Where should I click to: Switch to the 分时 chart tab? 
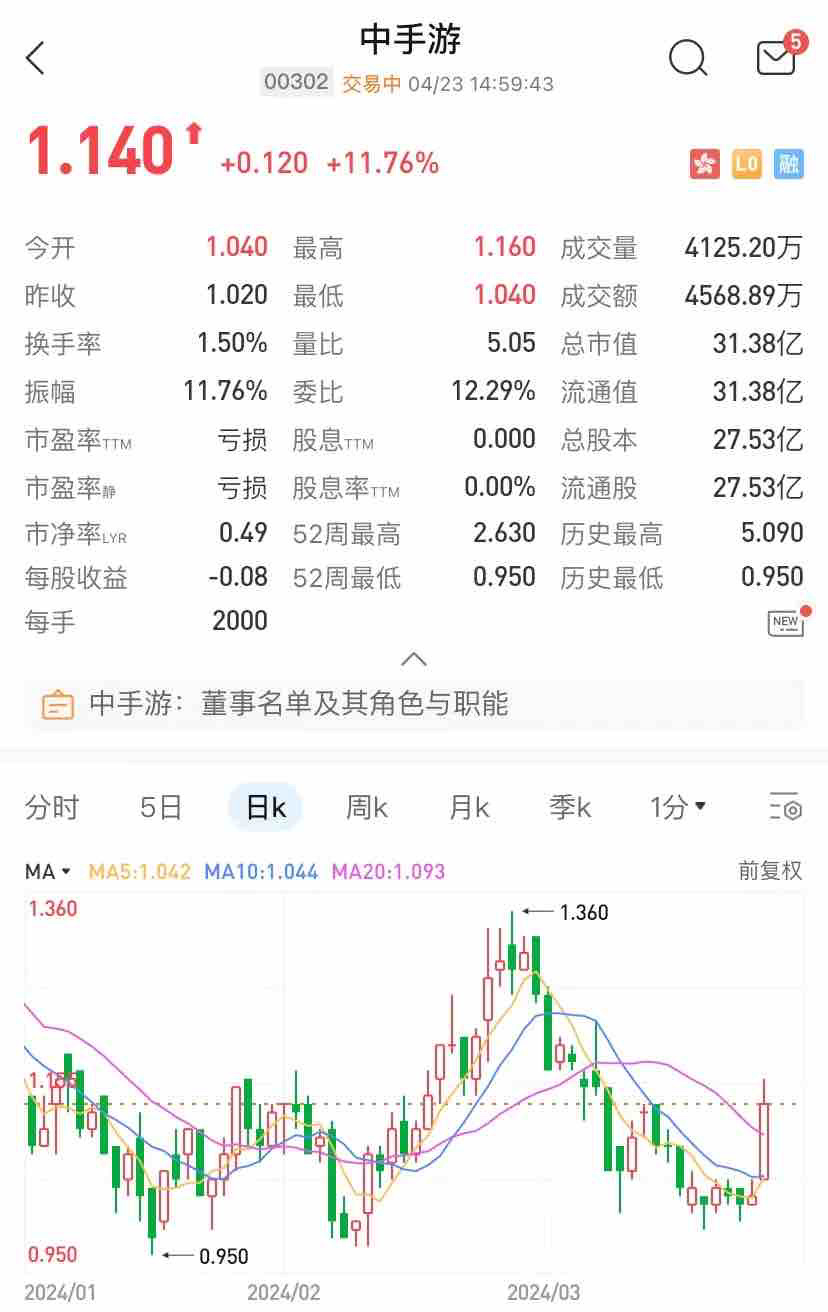pyautogui.click(x=52, y=807)
